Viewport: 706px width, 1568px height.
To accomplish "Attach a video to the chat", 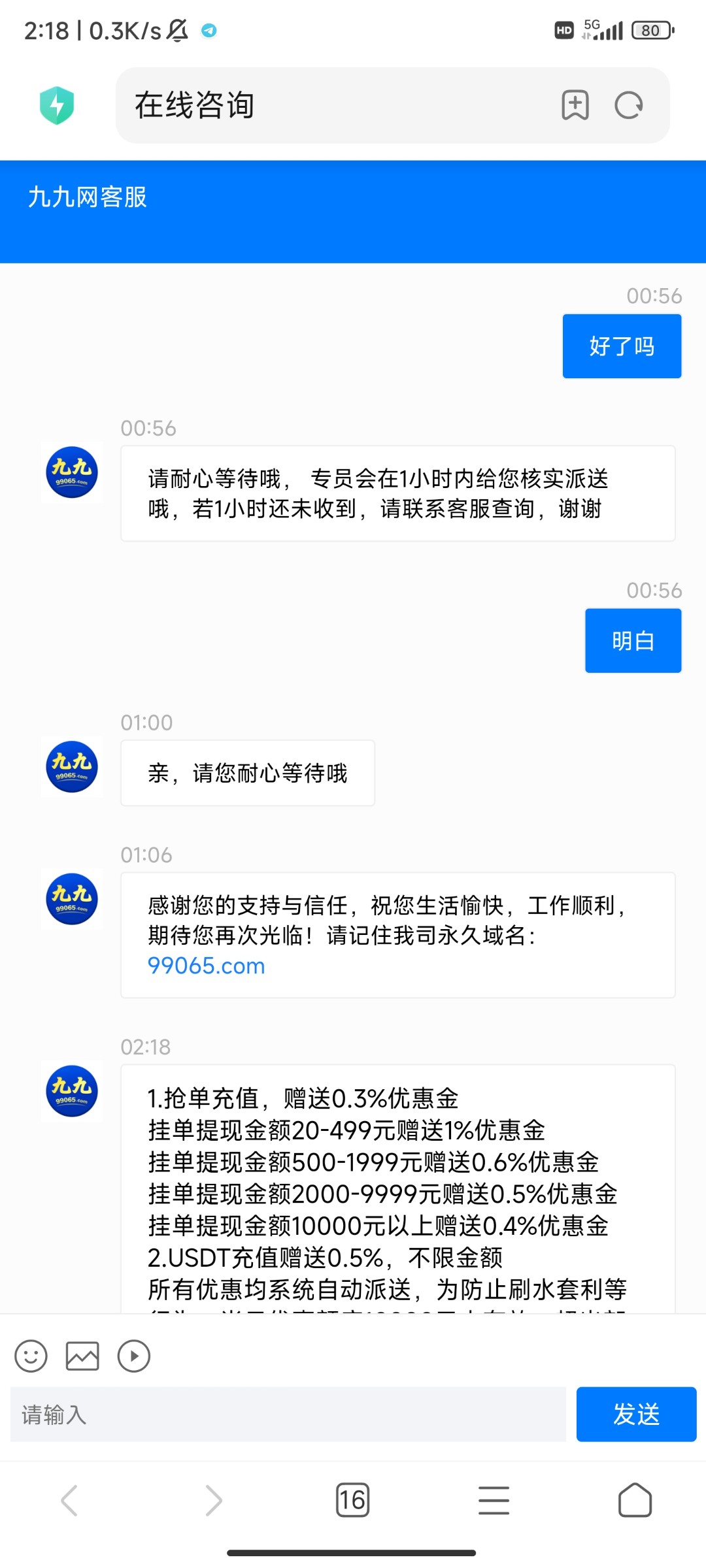I will [134, 1356].
